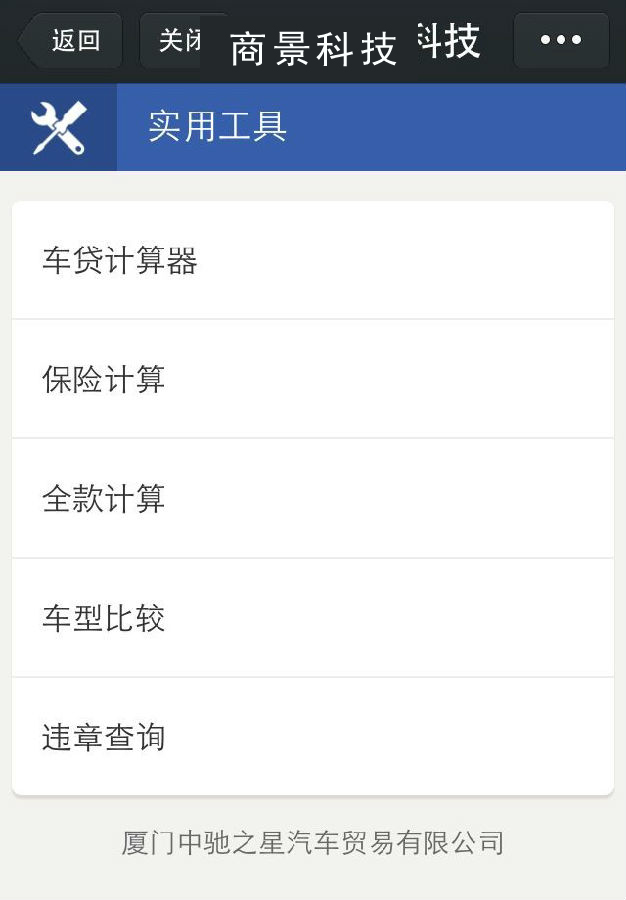Viewport: 626px width, 900px height.
Task: Open 车型比较 model comparison
Action: [312, 618]
